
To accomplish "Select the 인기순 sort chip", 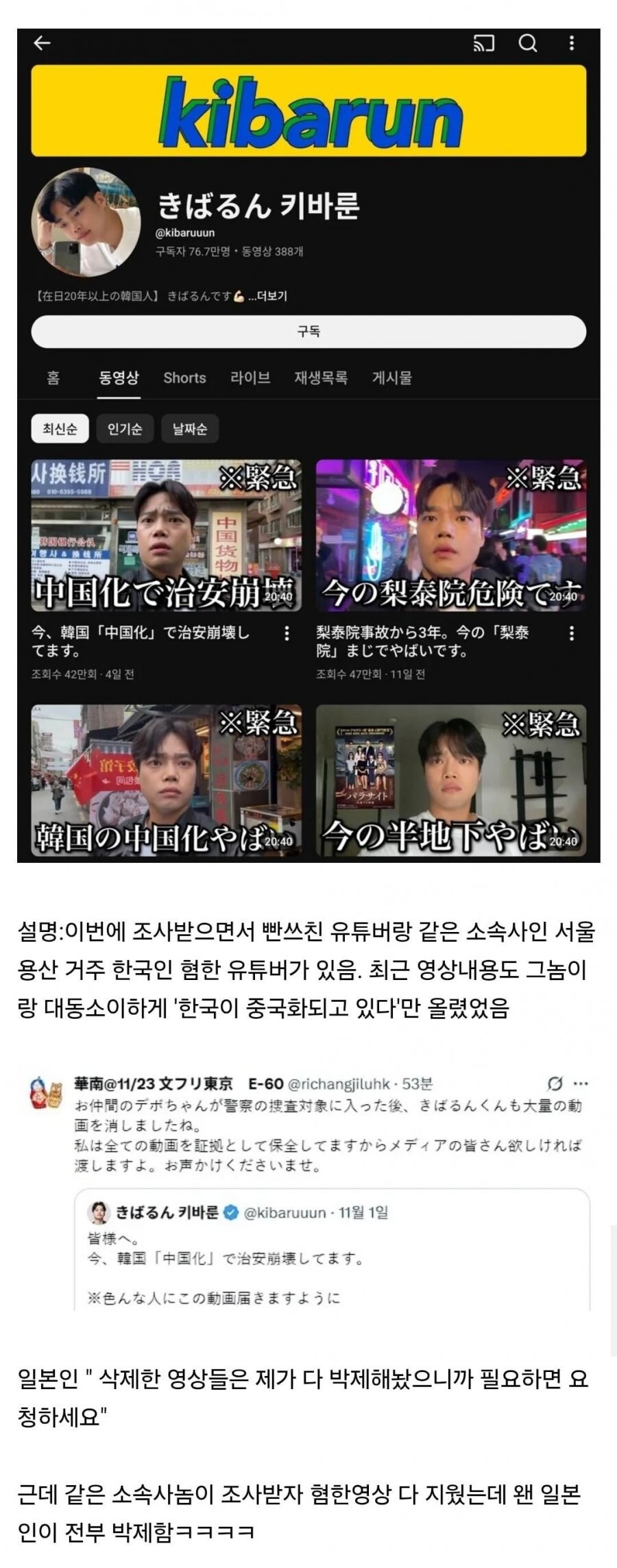I will [127, 428].
